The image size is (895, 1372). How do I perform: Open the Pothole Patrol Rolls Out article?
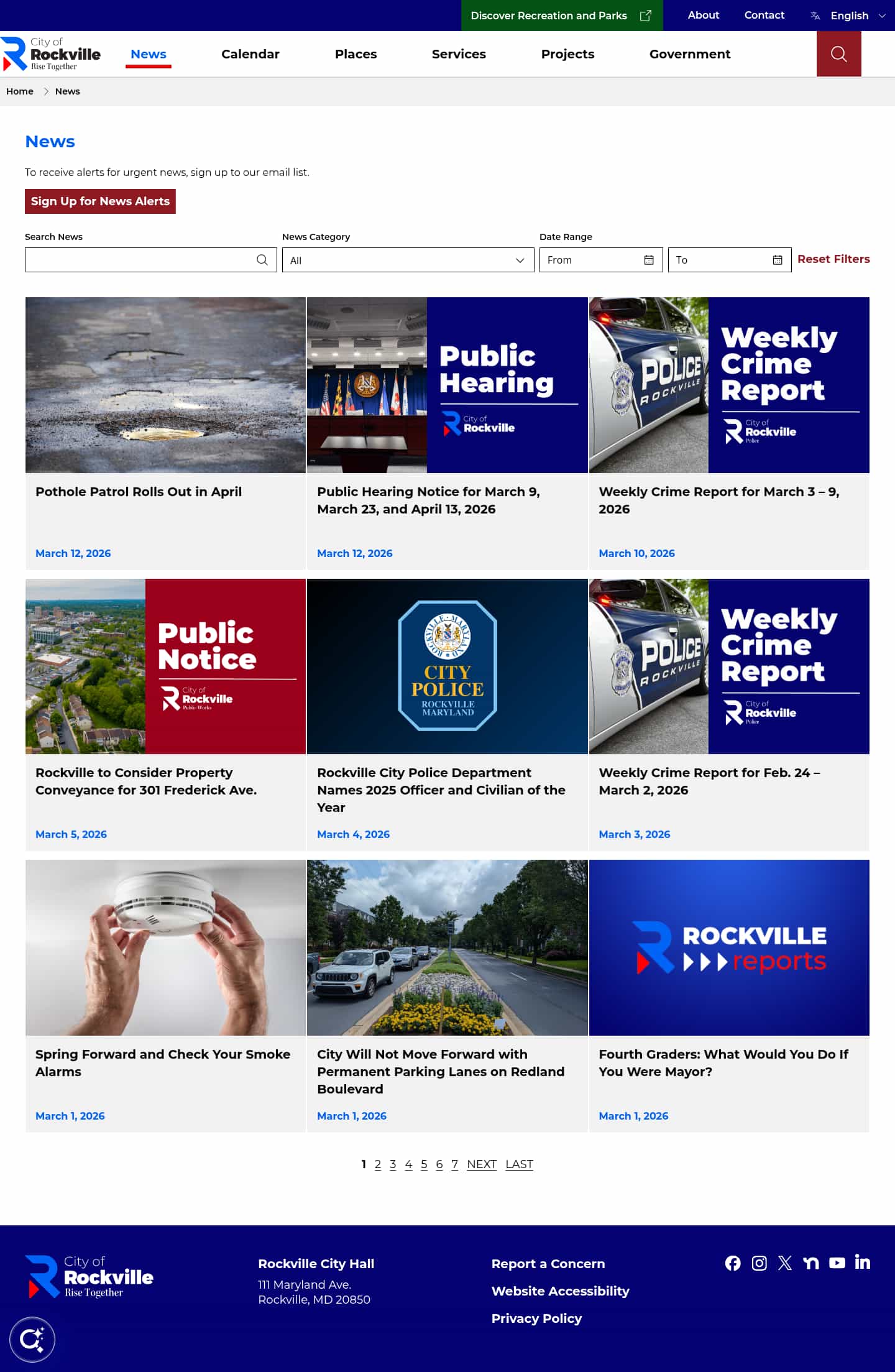139,492
